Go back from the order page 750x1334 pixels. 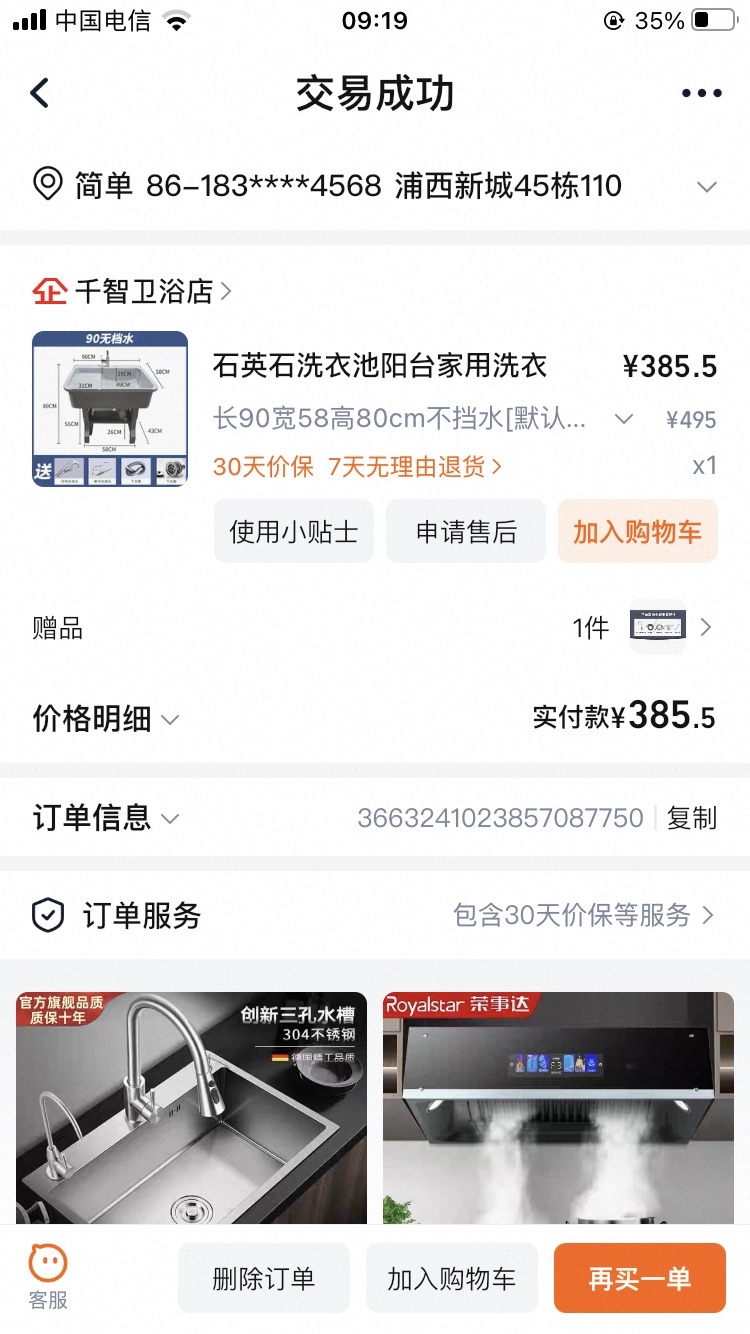pyautogui.click(x=40, y=93)
